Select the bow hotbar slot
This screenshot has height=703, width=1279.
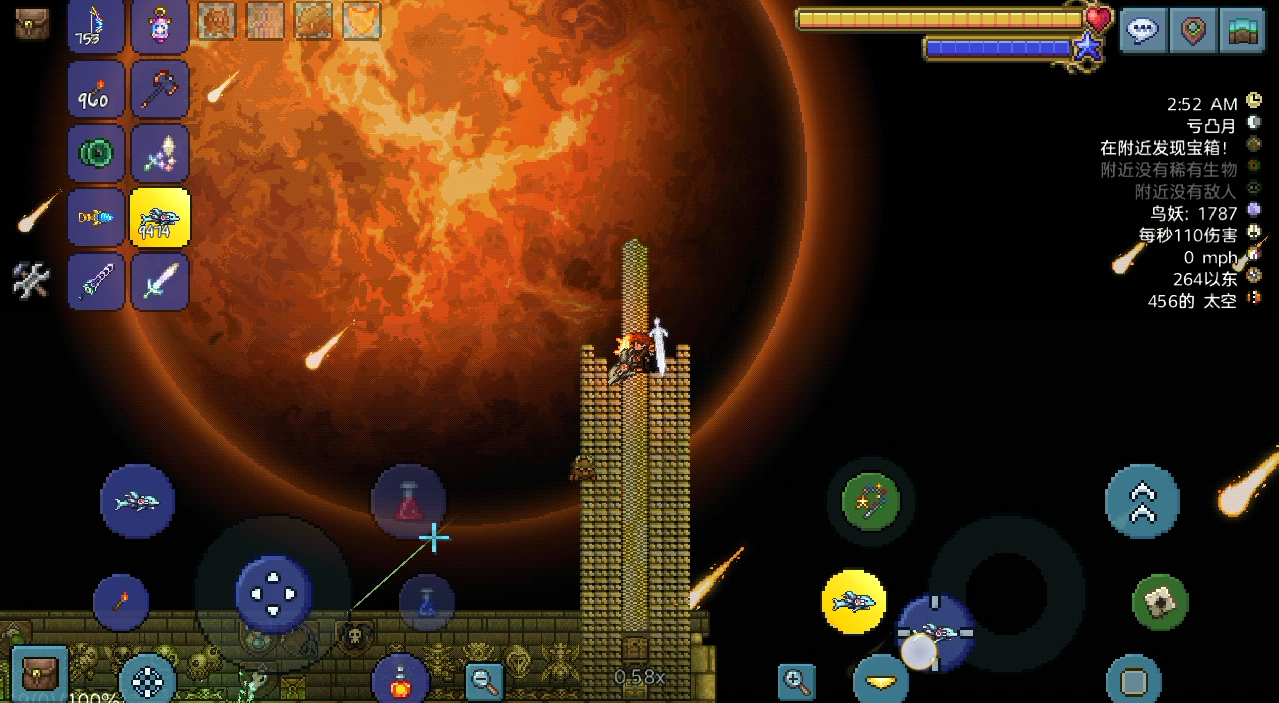(96, 26)
